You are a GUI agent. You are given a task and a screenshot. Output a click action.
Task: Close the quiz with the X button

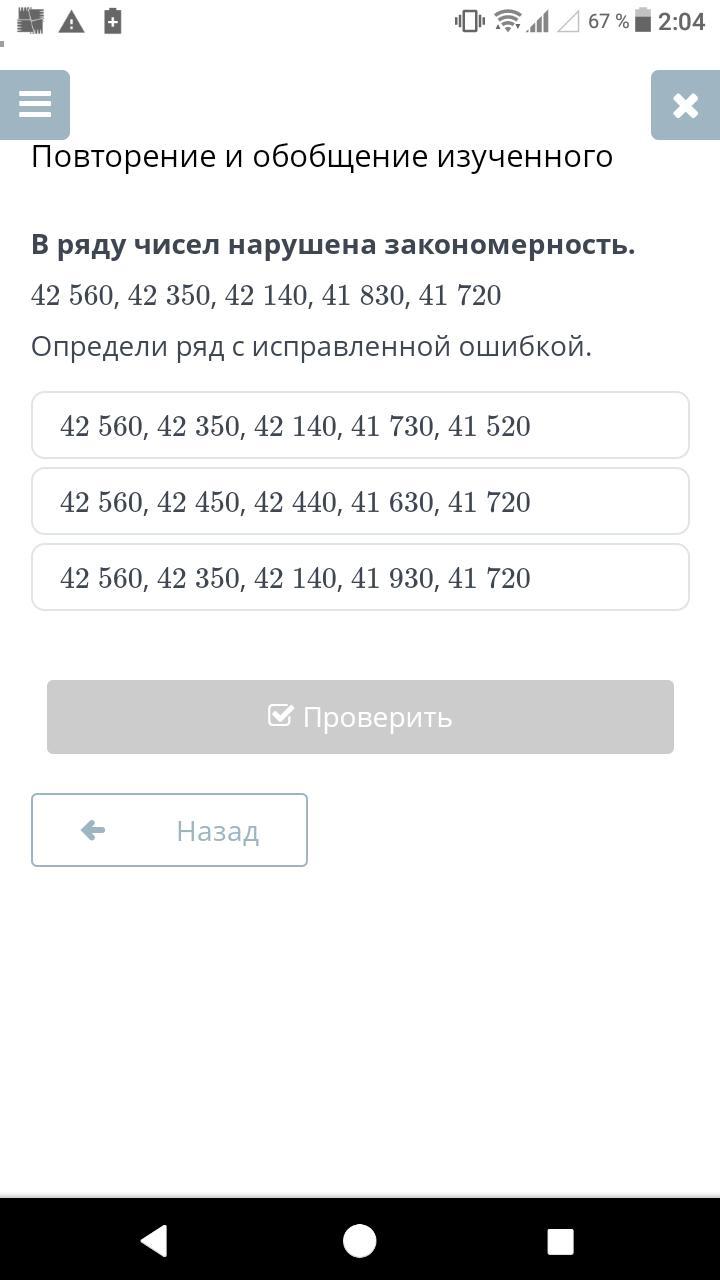685,105
